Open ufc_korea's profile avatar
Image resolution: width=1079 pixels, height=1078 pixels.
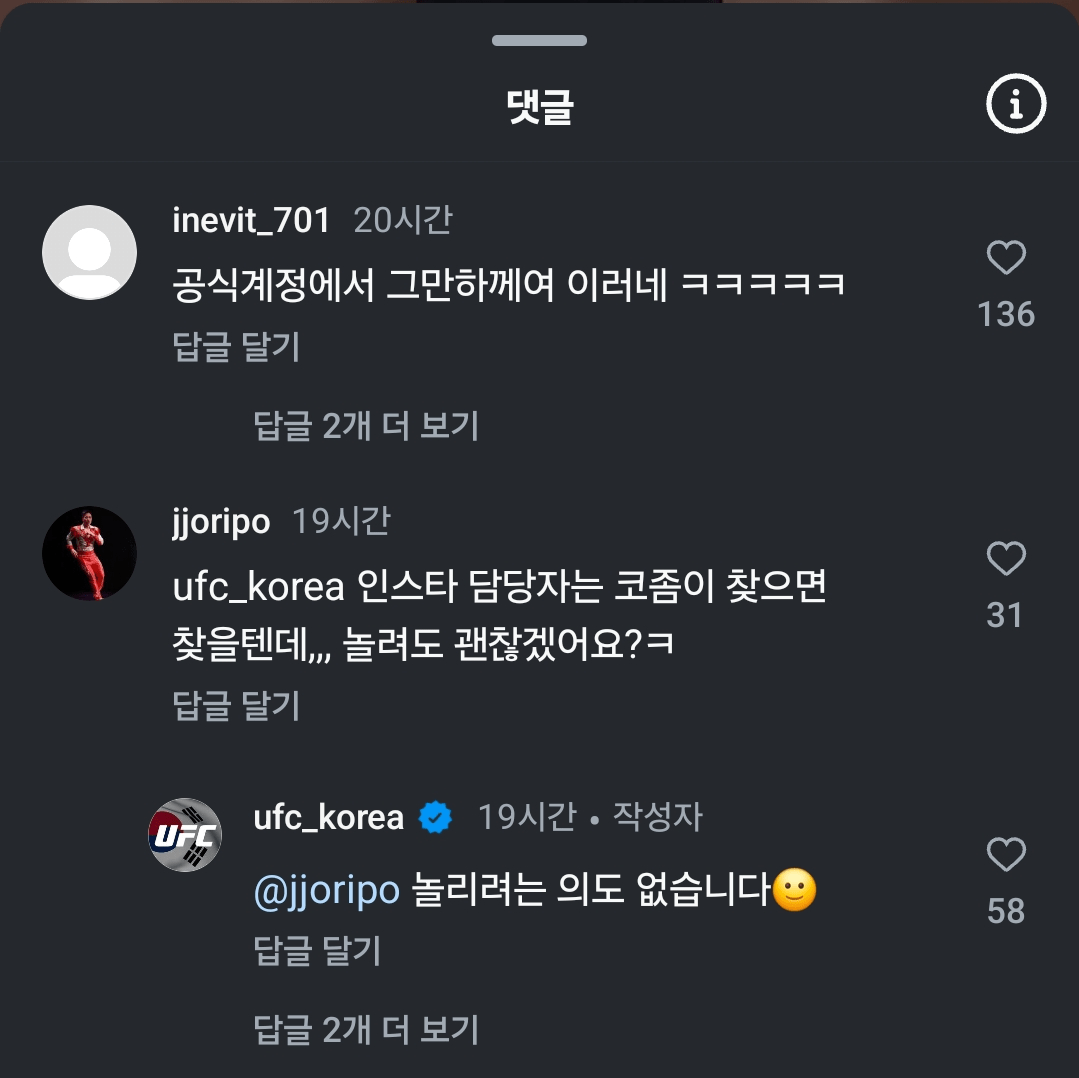[185, 835]
